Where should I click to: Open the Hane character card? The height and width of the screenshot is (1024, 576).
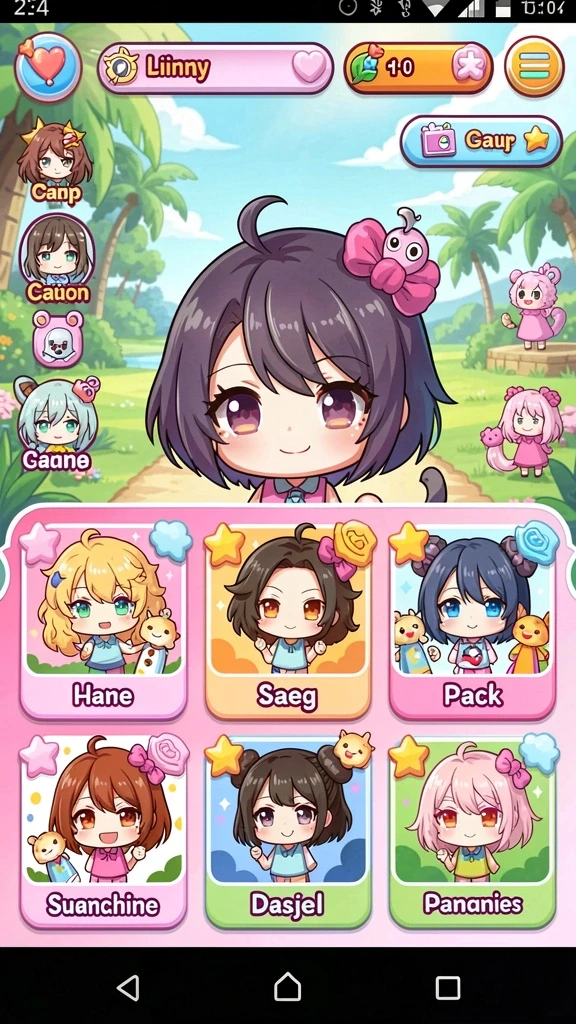tap(103, 618)
